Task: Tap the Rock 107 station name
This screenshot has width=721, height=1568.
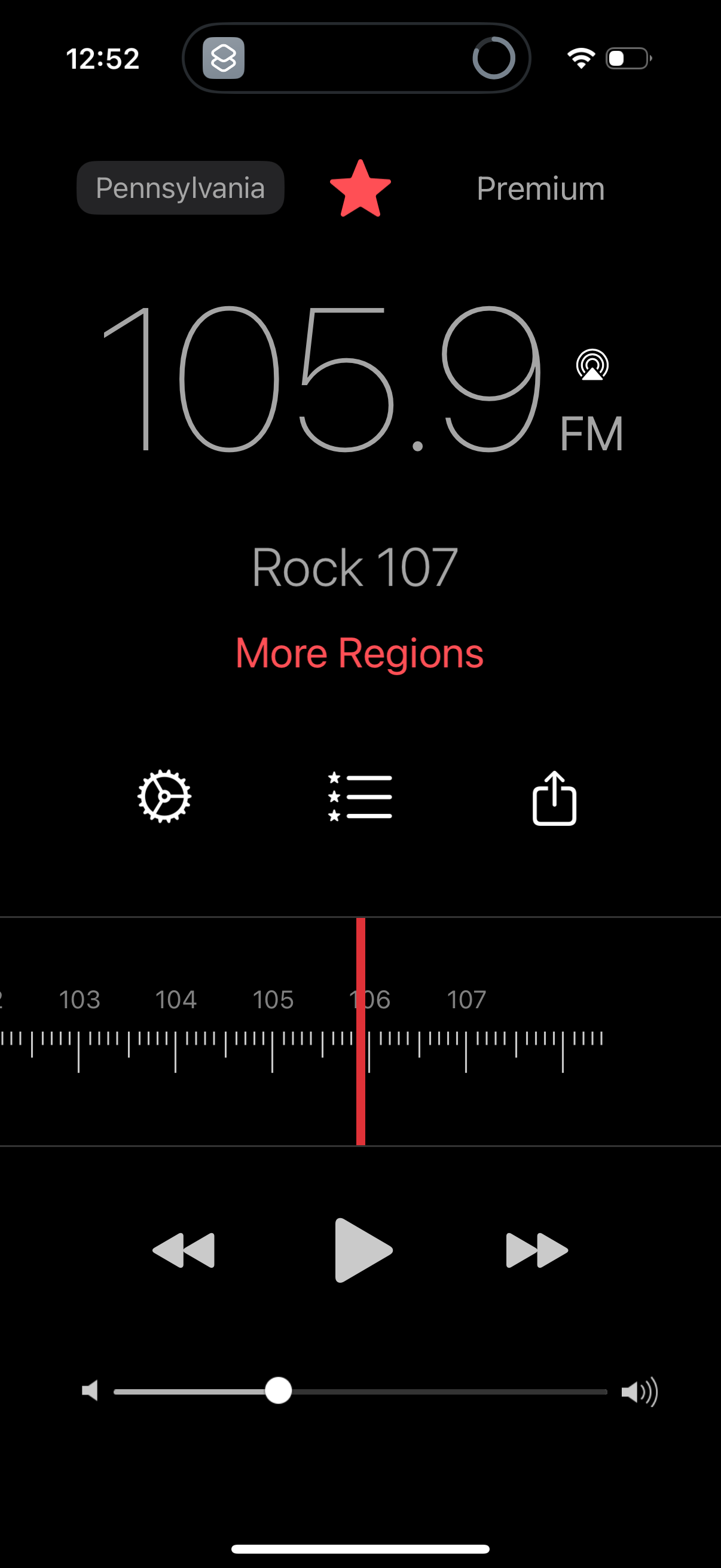Action: pyautogui.click(x=355, y=566)
